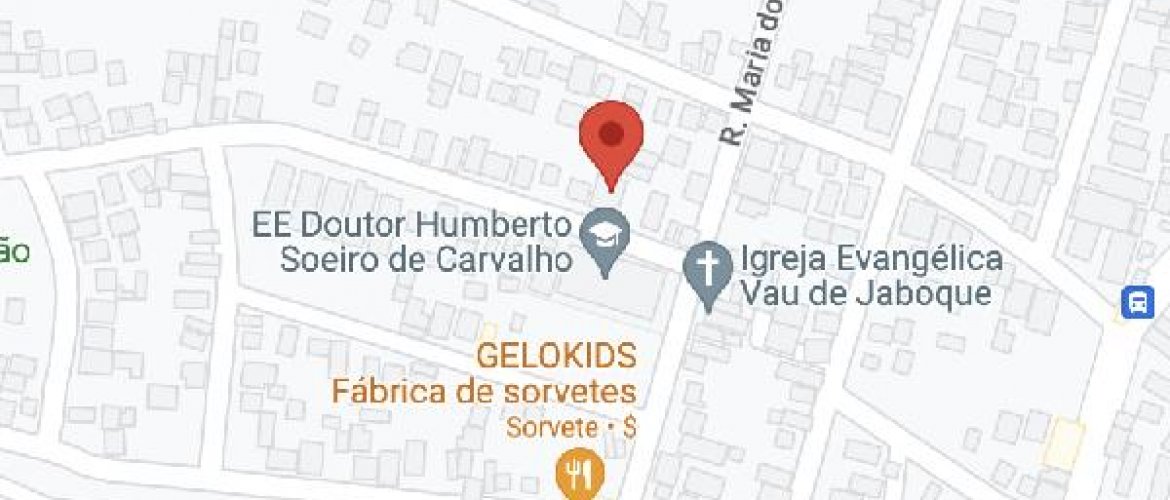Select the Igreja Evangélica Vau de Jaboque marker
Viewport: 1170px width, 500px height.
pos(709,271)
